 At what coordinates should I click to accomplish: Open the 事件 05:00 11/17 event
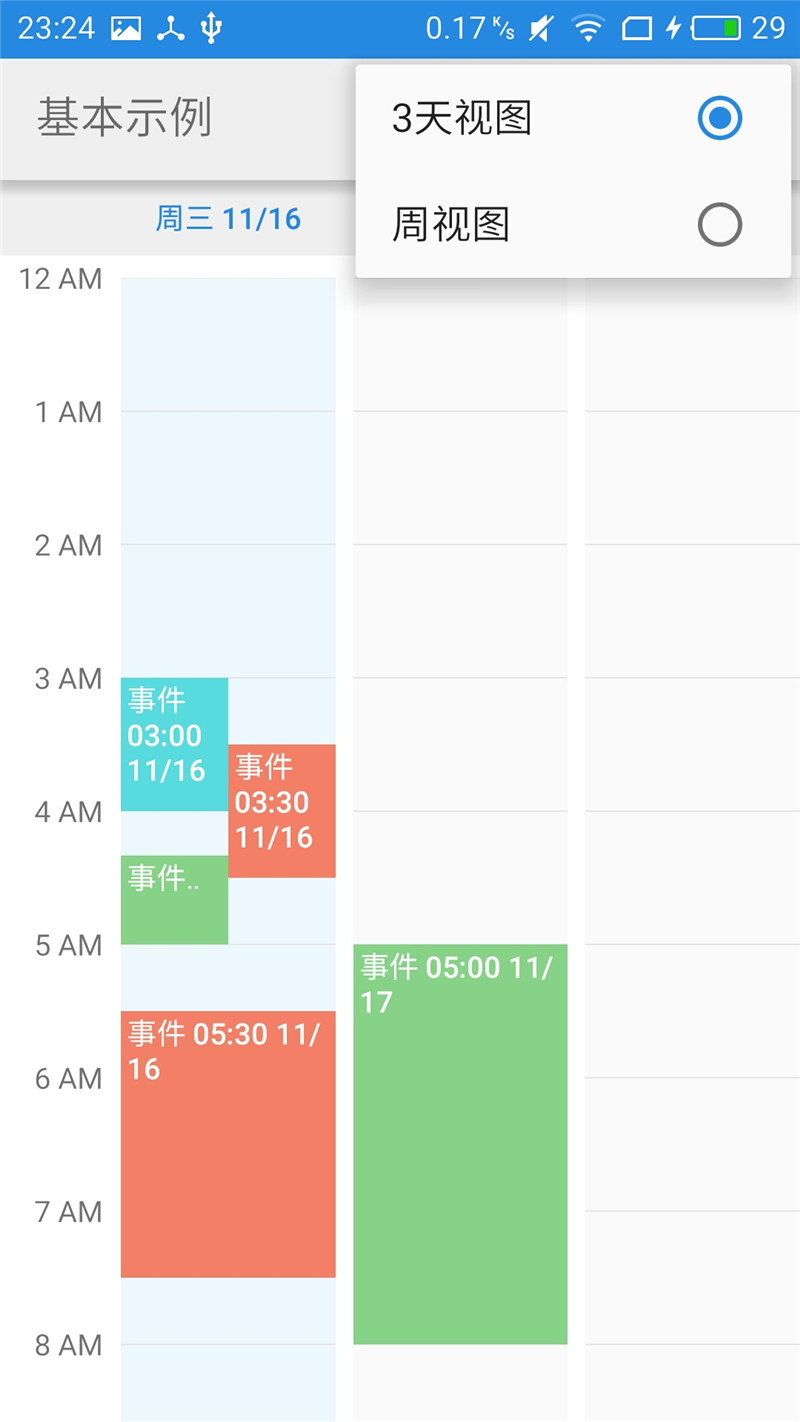point(460,1143)
